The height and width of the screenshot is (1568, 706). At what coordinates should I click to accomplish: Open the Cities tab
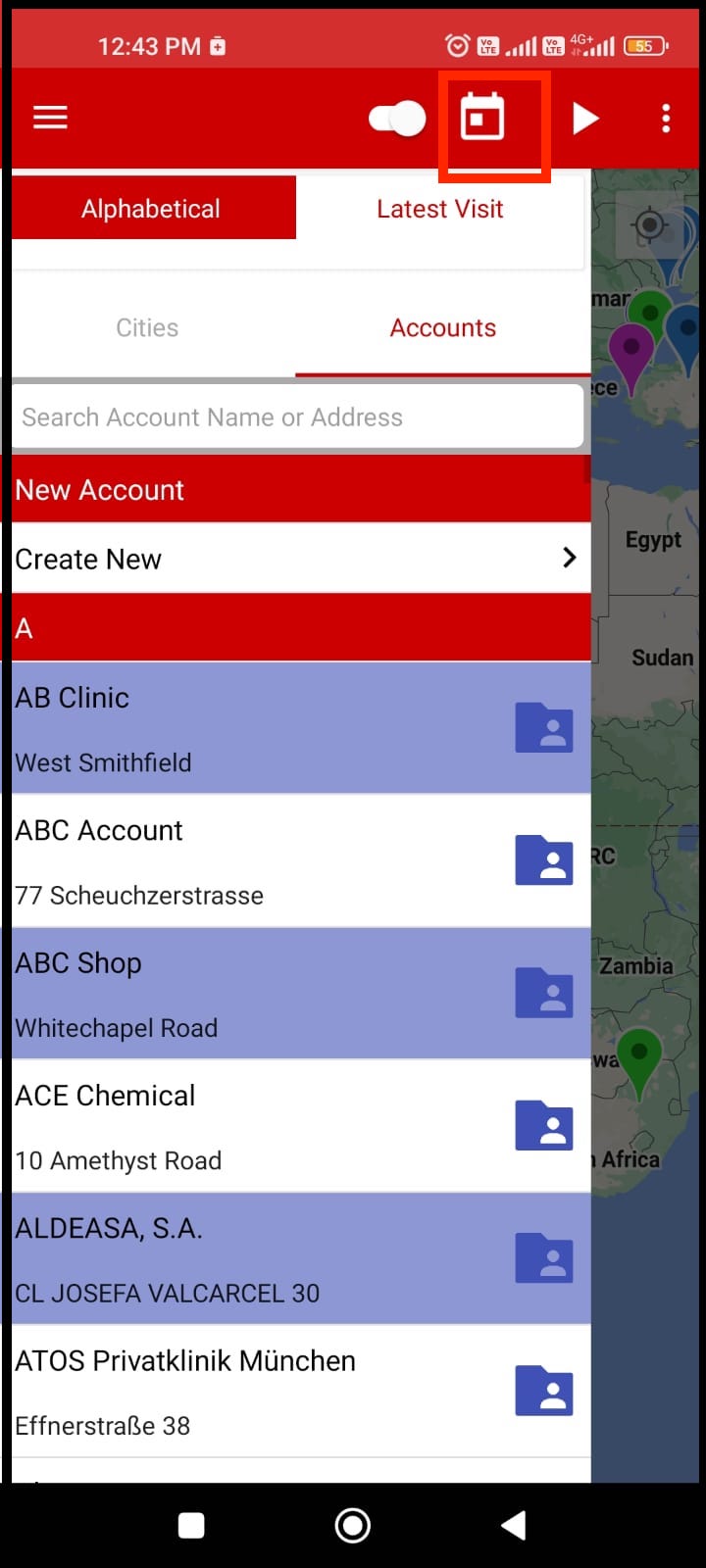point(147,327)
